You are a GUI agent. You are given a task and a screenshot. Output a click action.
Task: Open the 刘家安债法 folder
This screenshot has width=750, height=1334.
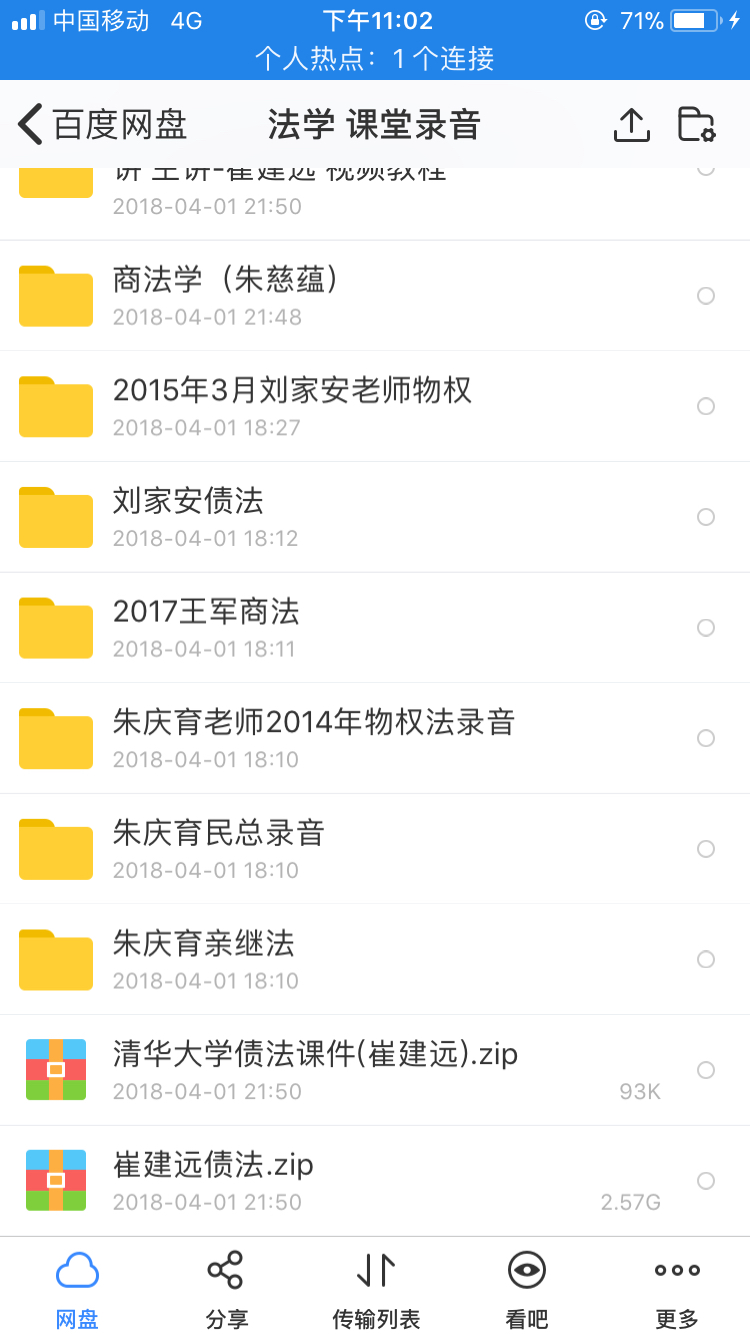pyautogui.click(x=375, y=517)
